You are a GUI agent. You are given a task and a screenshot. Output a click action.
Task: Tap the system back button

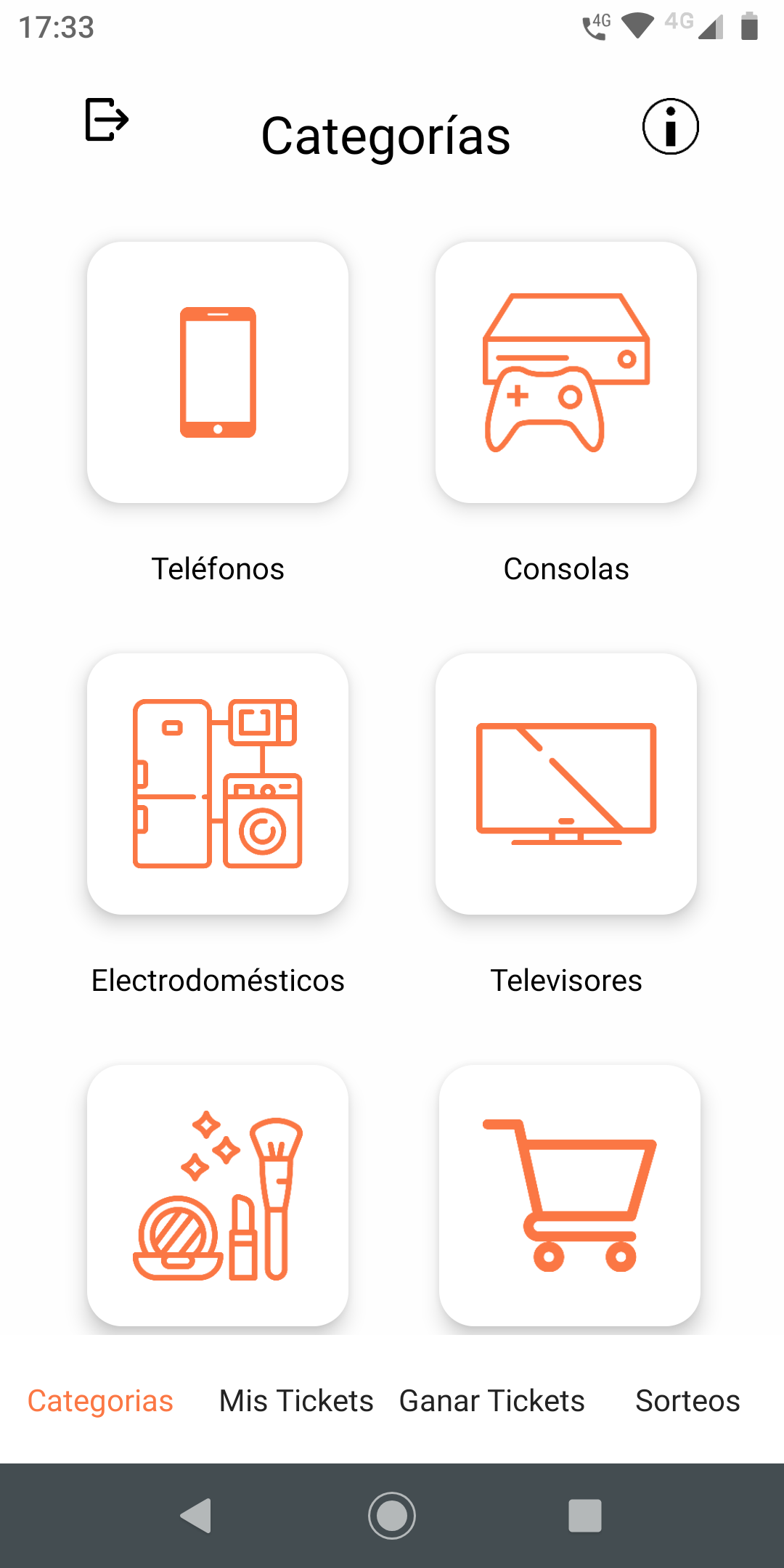[196, 1516]
